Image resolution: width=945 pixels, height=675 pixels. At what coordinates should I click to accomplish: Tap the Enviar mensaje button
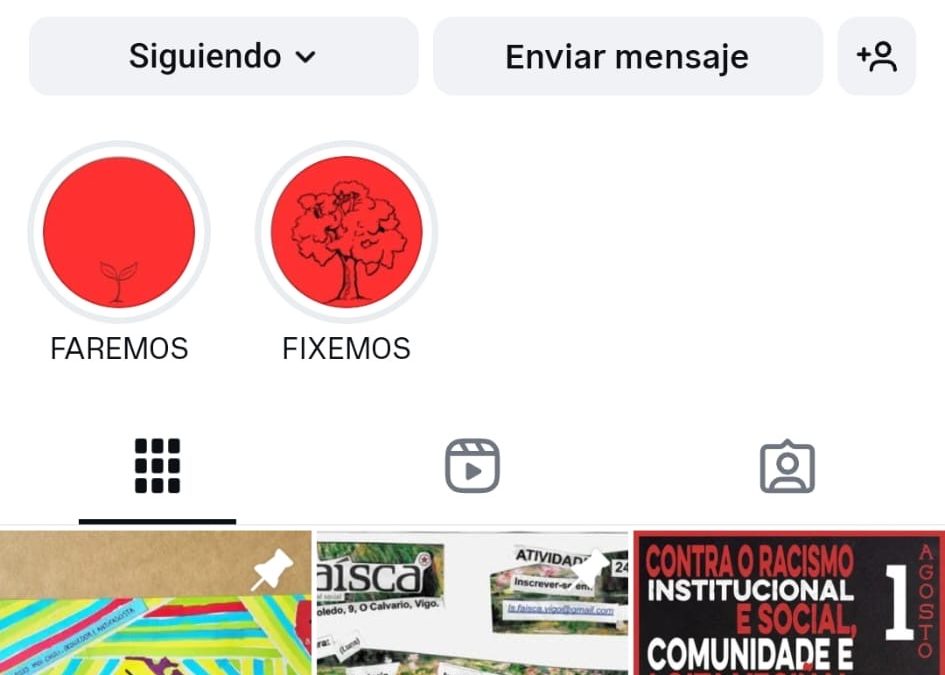pyautogui.click(x=627, y=57)
